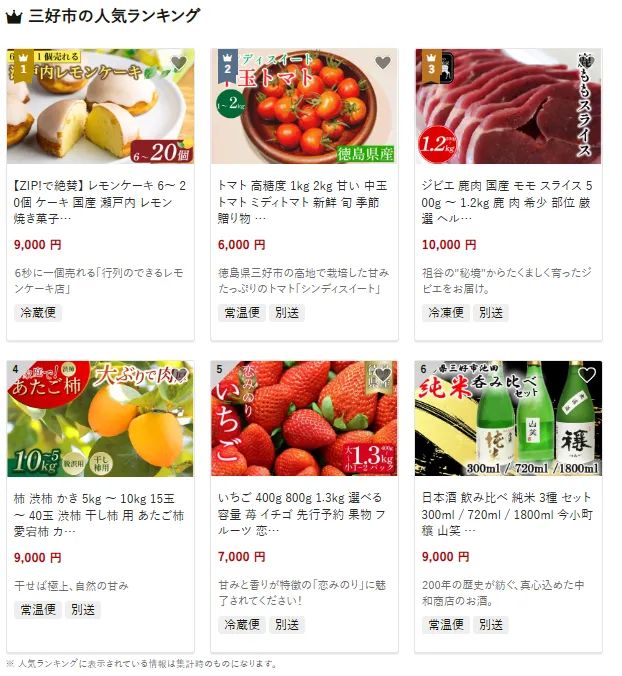Favorite the Sindy Sweet tomato product
Image resolution: width=622 pixels, height=676 pixels.
point(383,63)
